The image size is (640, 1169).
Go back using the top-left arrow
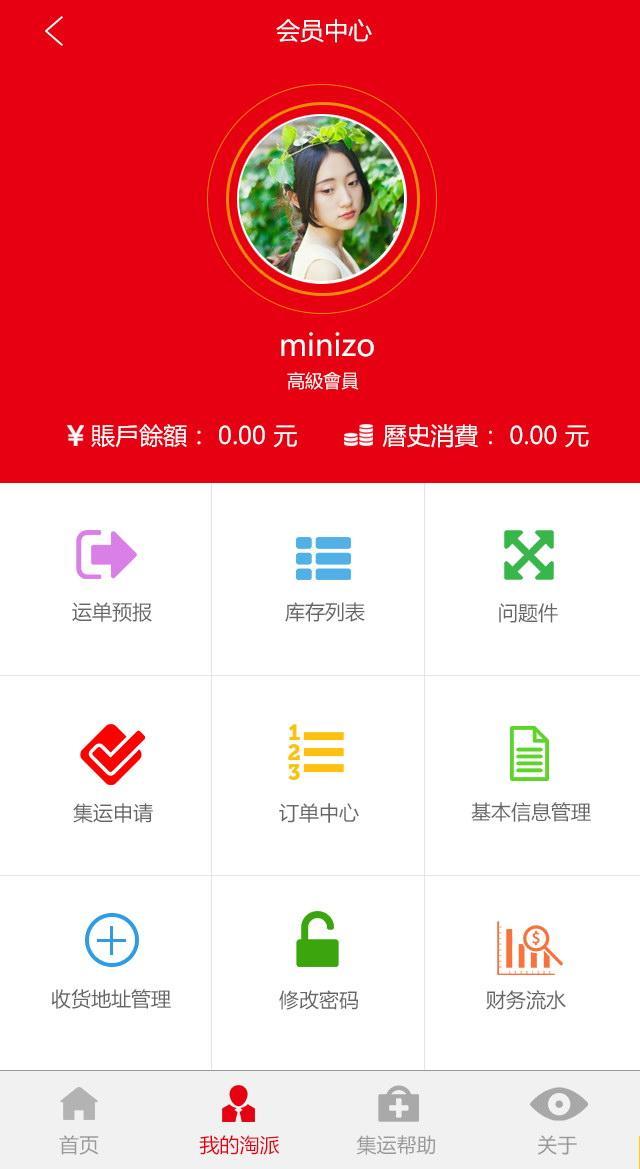coord(54,32)
